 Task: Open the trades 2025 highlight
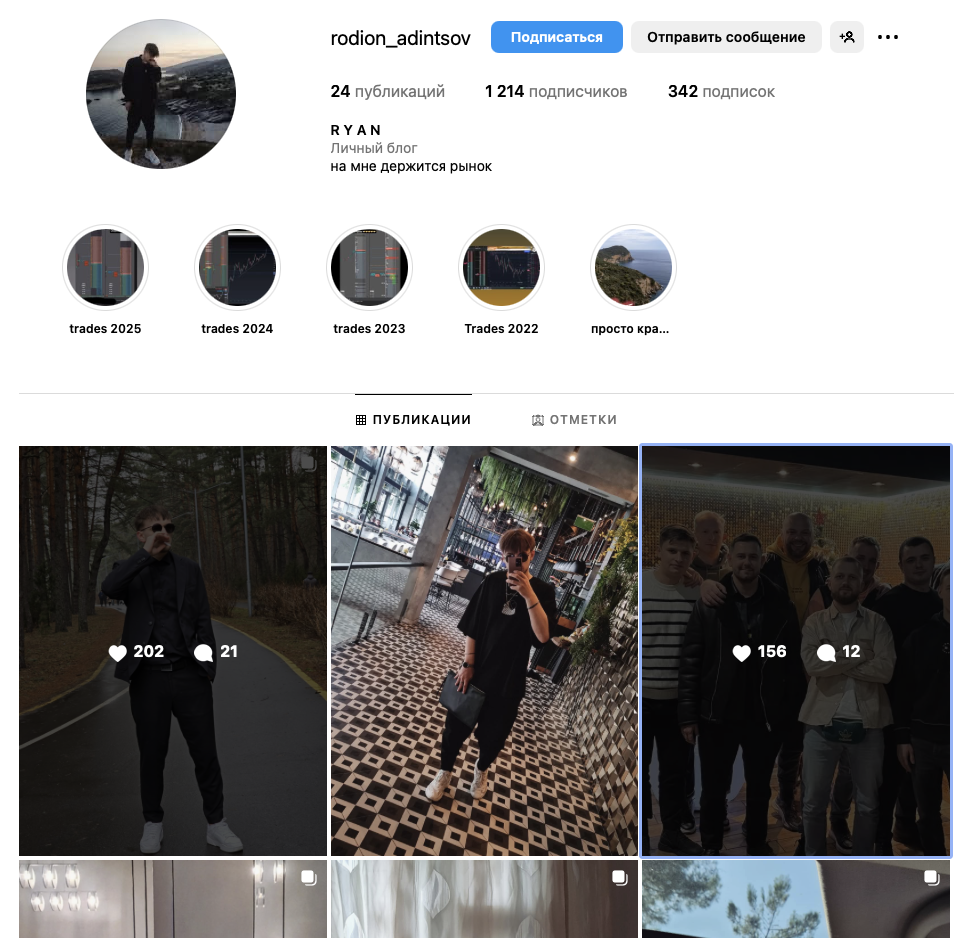tap(105, 268)
